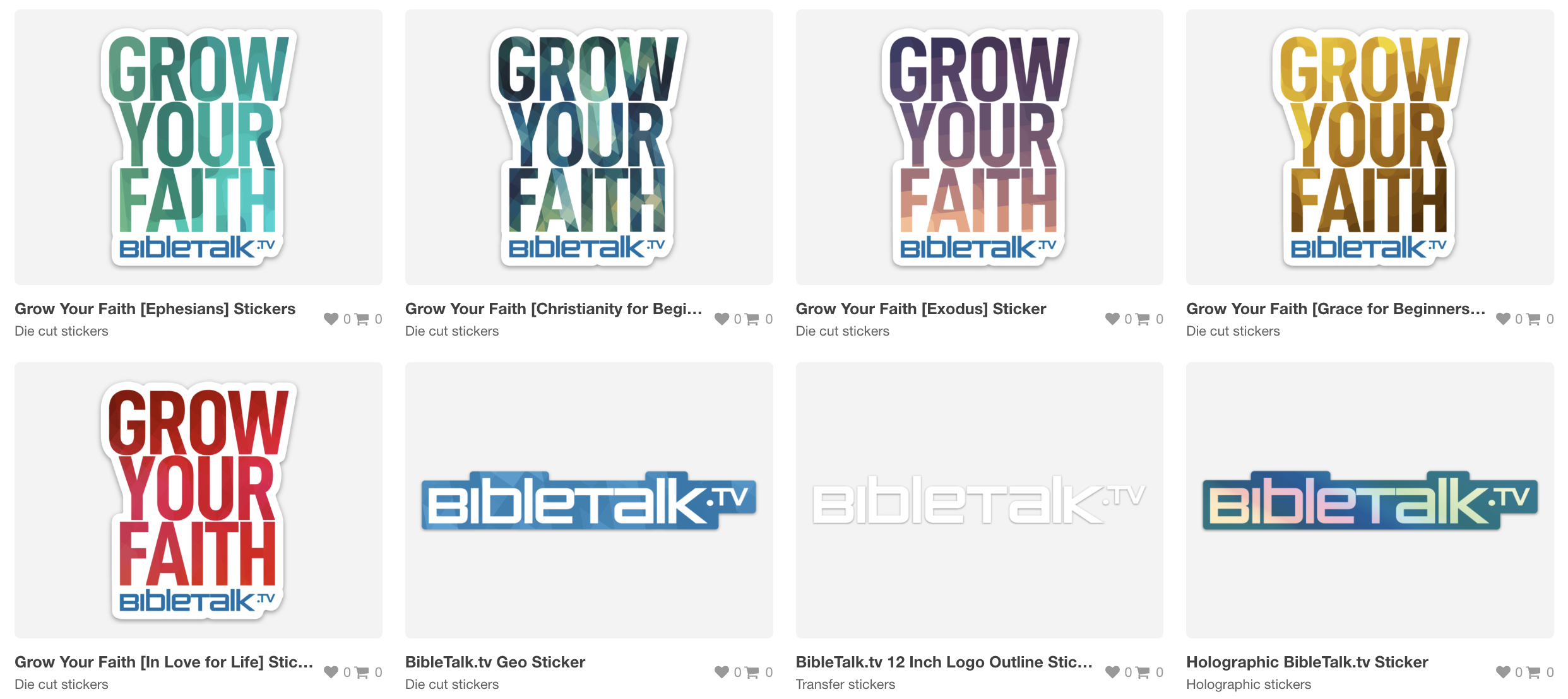Like the 12 Inch Logo Outline sticker
Image resolution: width=1568 pixels, height=699 pixels.
pos(1112,673)
